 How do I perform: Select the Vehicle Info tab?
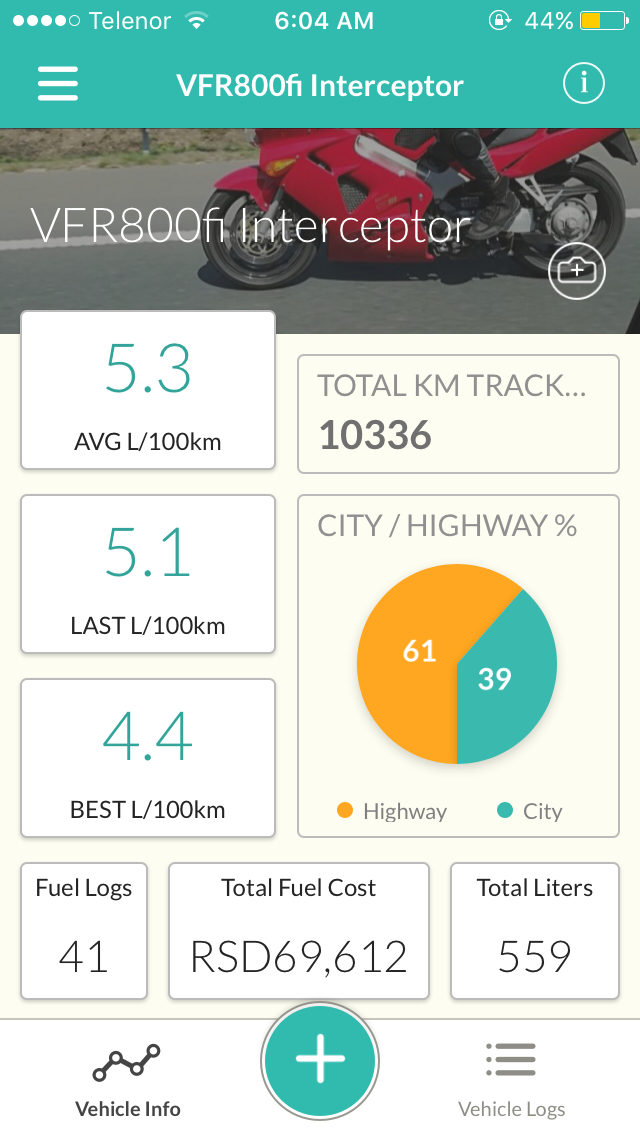coord(127,1078)
